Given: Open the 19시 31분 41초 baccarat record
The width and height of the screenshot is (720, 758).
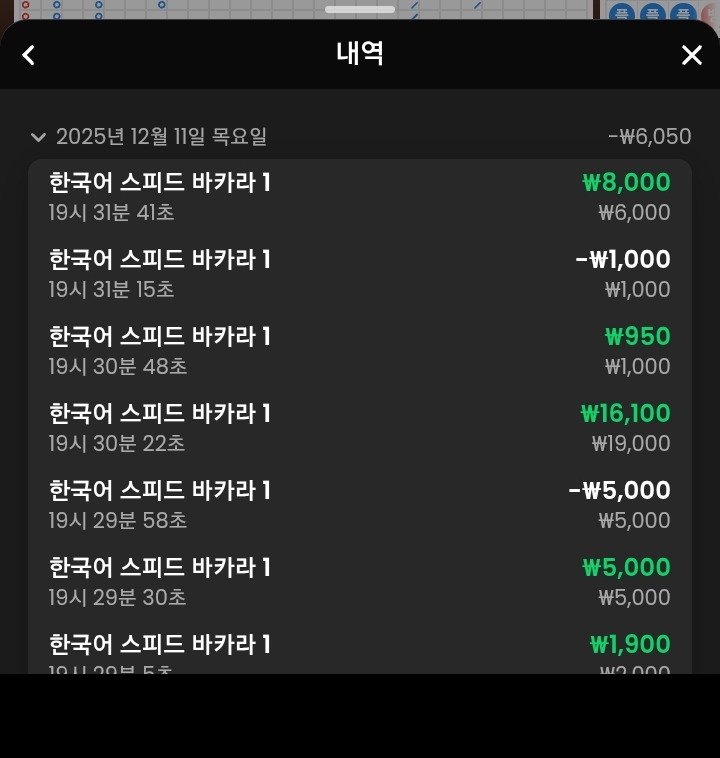Looking at the screenshot, I should (x=360, y=197).
